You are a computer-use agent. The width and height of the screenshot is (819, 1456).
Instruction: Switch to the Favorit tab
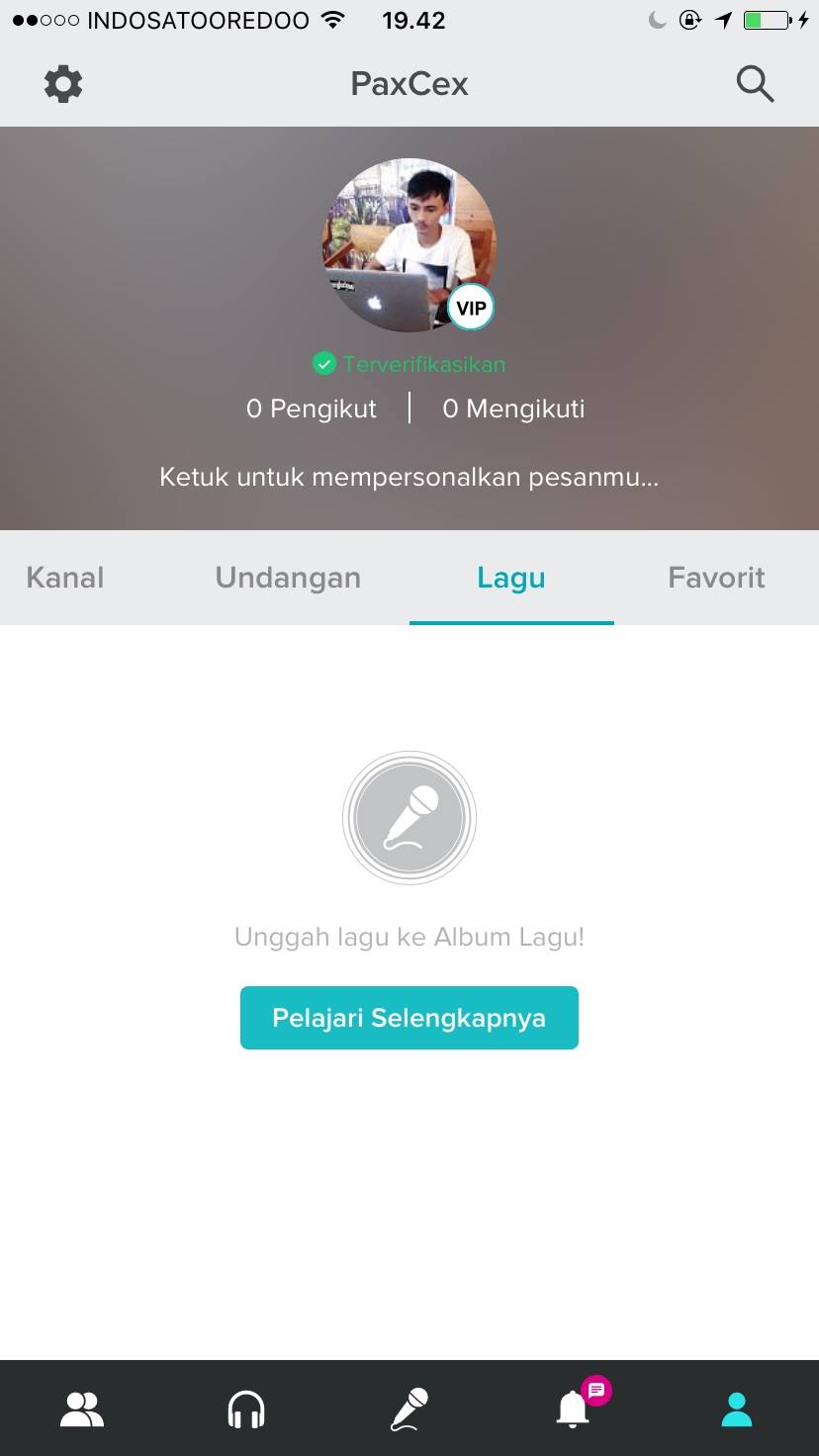click(716, 578)
